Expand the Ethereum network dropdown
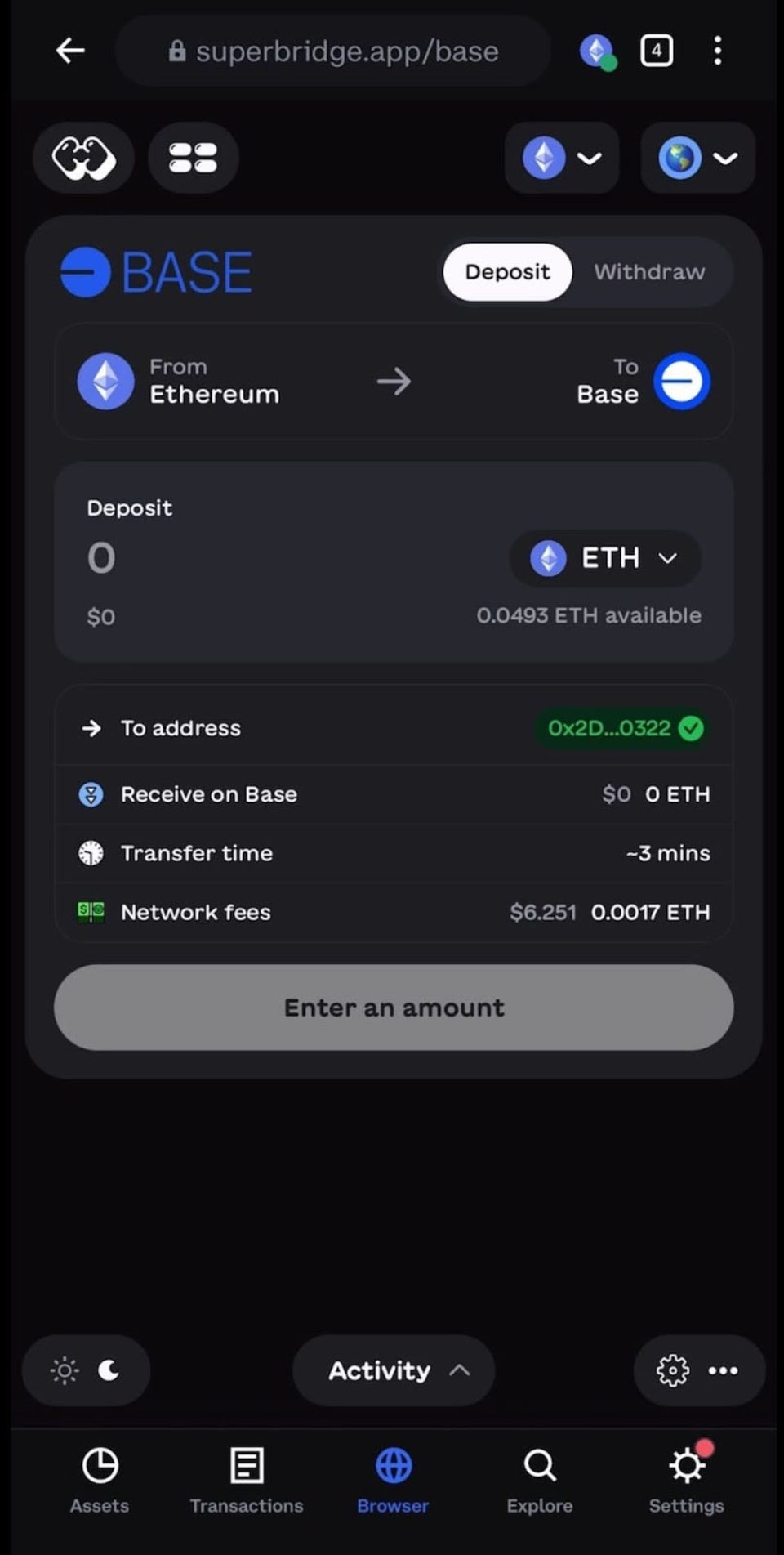 562,158
